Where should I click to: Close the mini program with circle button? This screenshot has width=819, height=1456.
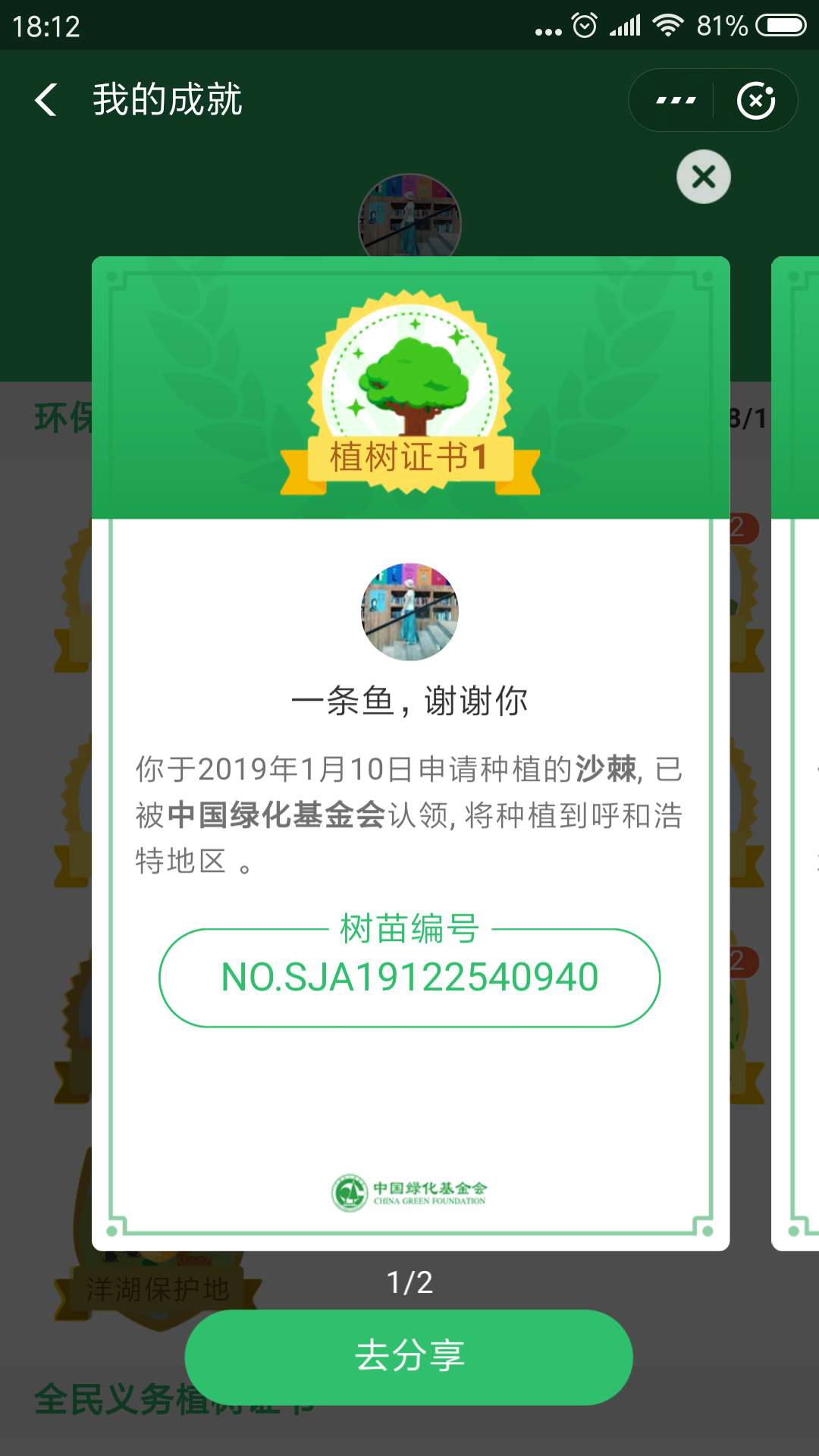point(757,99)
